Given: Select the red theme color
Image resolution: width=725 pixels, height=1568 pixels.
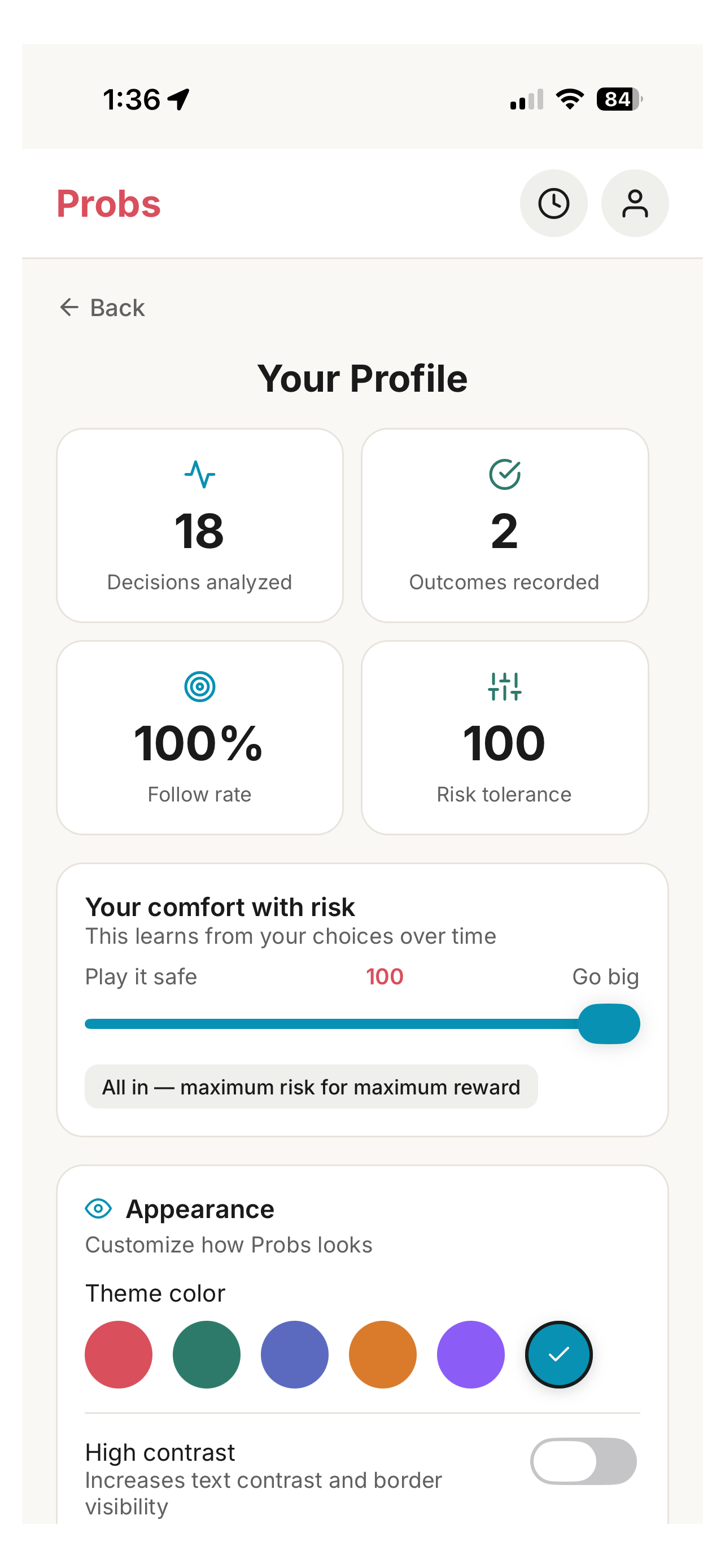Looking at the screenshot, I should (x=118, y=1354).
